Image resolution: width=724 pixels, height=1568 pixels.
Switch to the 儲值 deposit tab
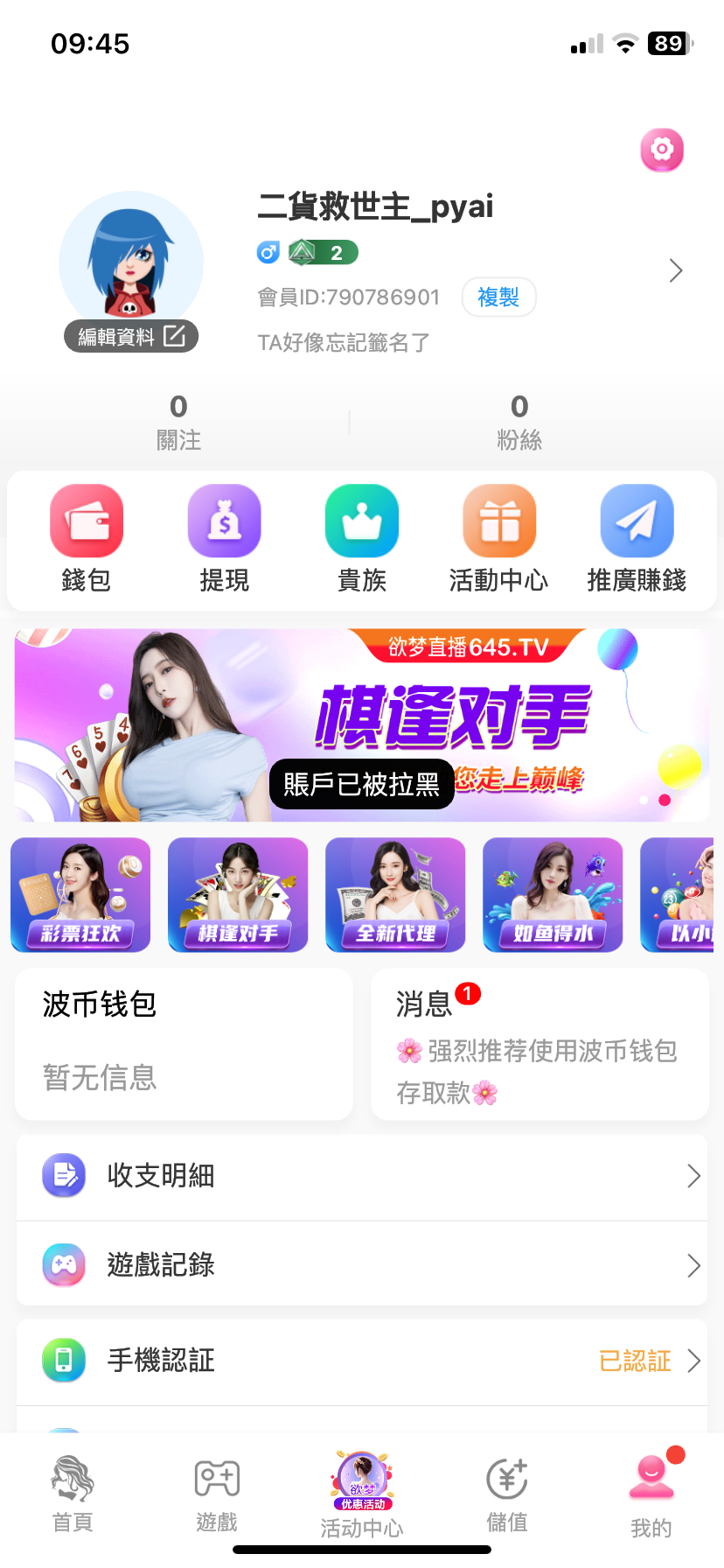coord(507,1494)
